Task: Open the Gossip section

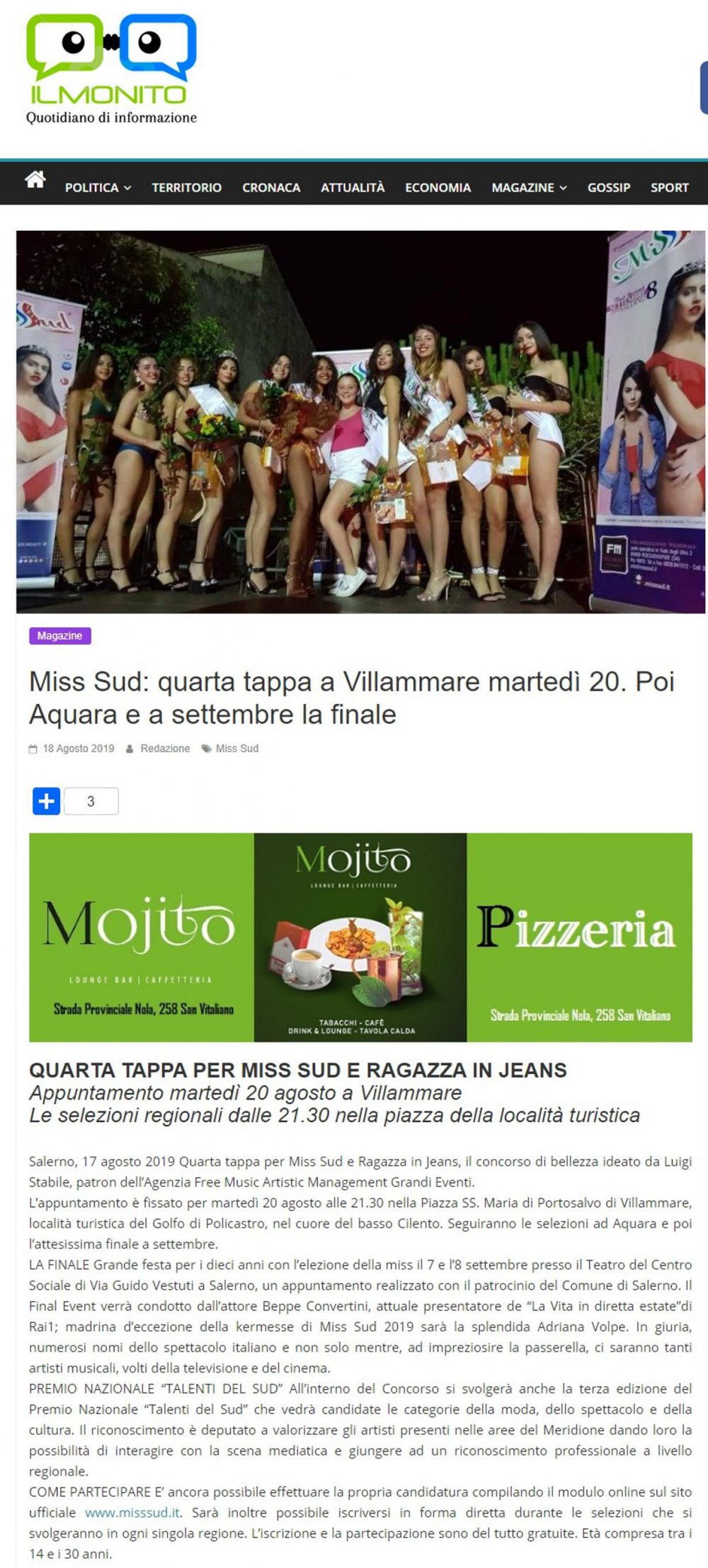Action: [x=609, y=188]
